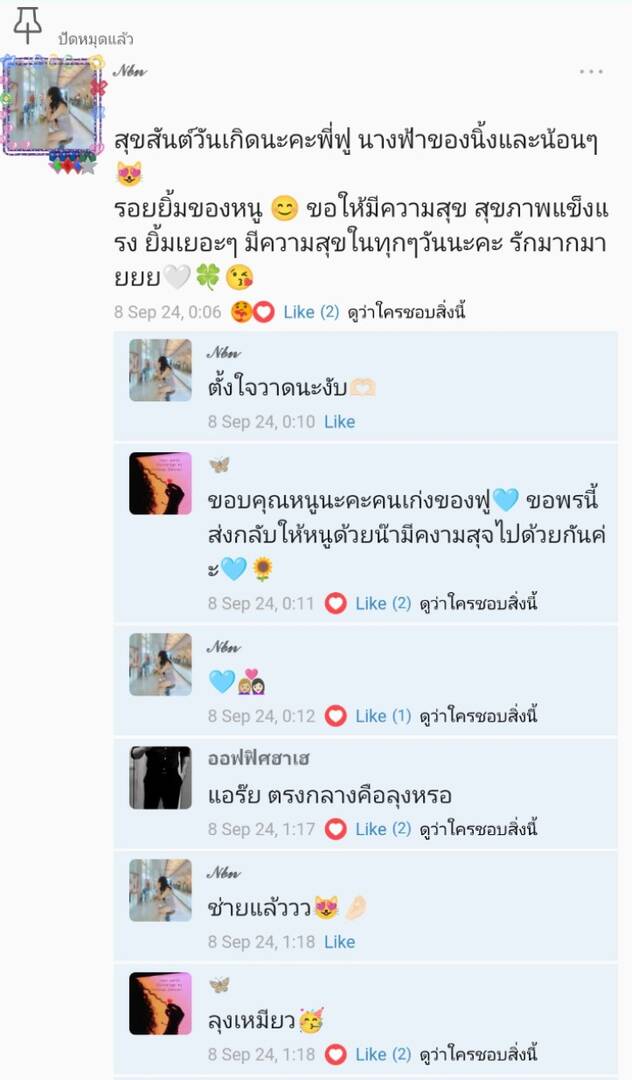Like the ช่ายแล้ววว comment
Image resolution: width=632 pixels, height=1080 pixels.
339,942
